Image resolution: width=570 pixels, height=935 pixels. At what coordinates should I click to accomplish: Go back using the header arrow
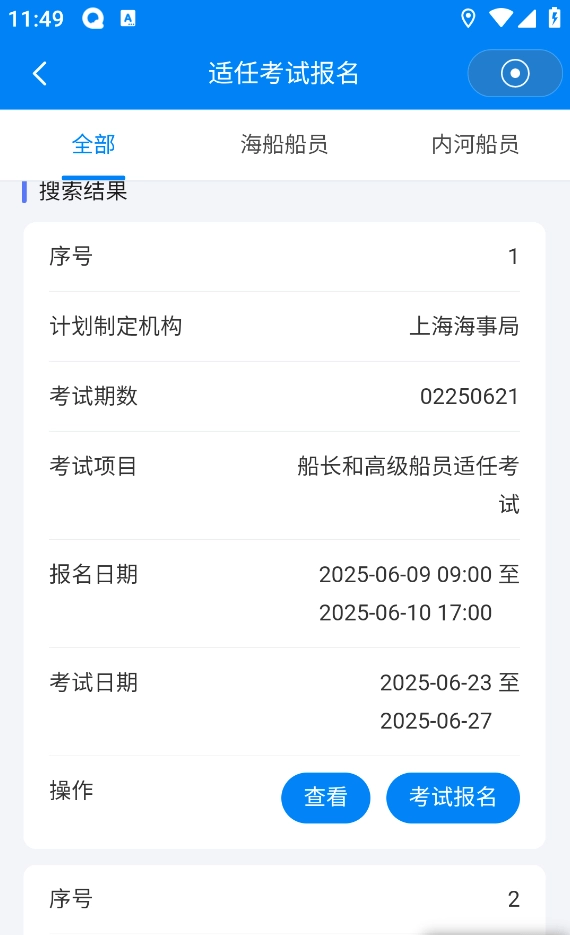click(39, 73)
